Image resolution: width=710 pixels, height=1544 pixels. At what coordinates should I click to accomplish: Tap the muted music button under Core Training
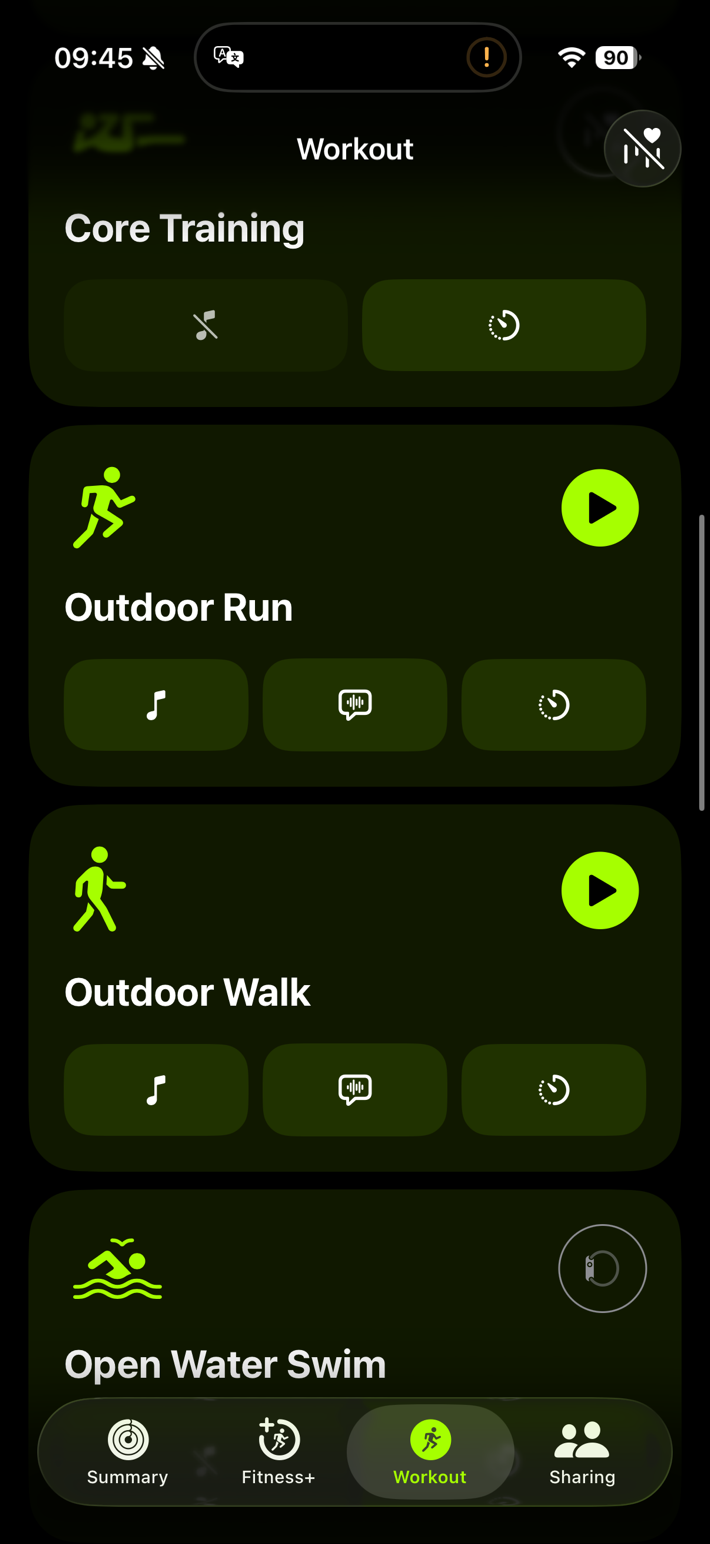coord(206,325)
